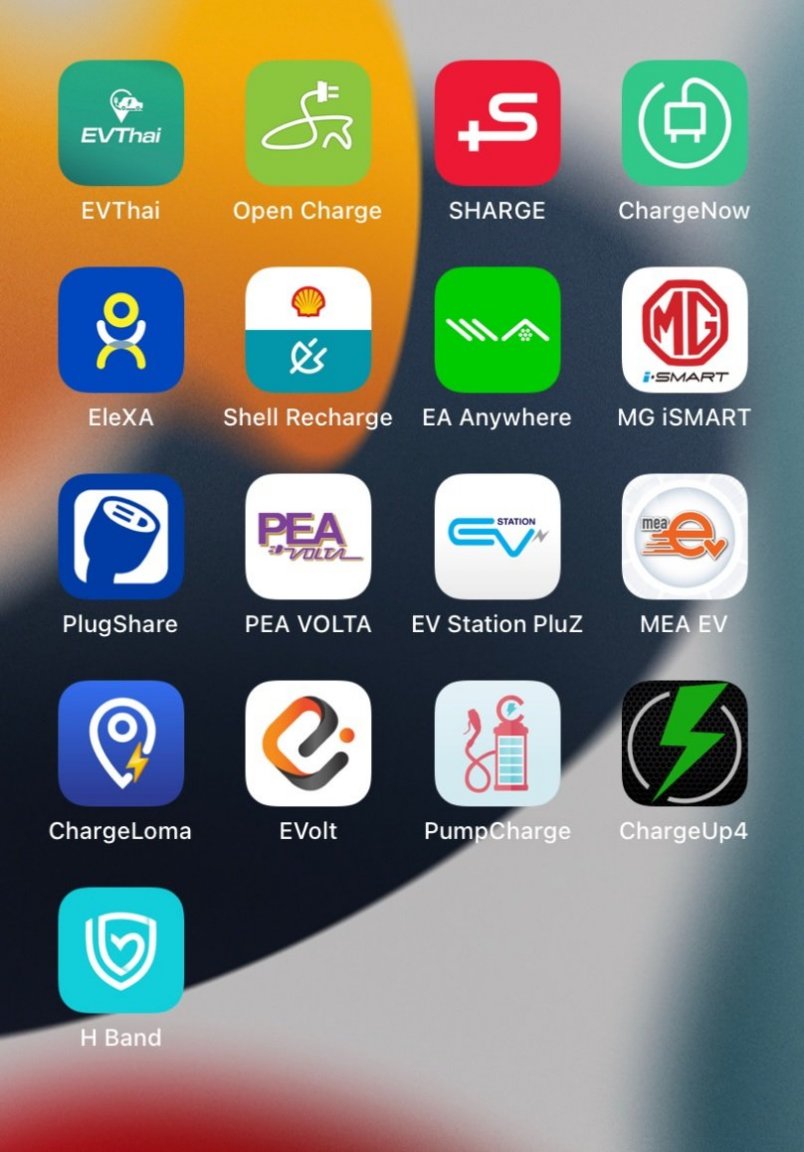Launch the EVolt app
This screenshot has width=804, height=1152.
click(x=308, y=744)
